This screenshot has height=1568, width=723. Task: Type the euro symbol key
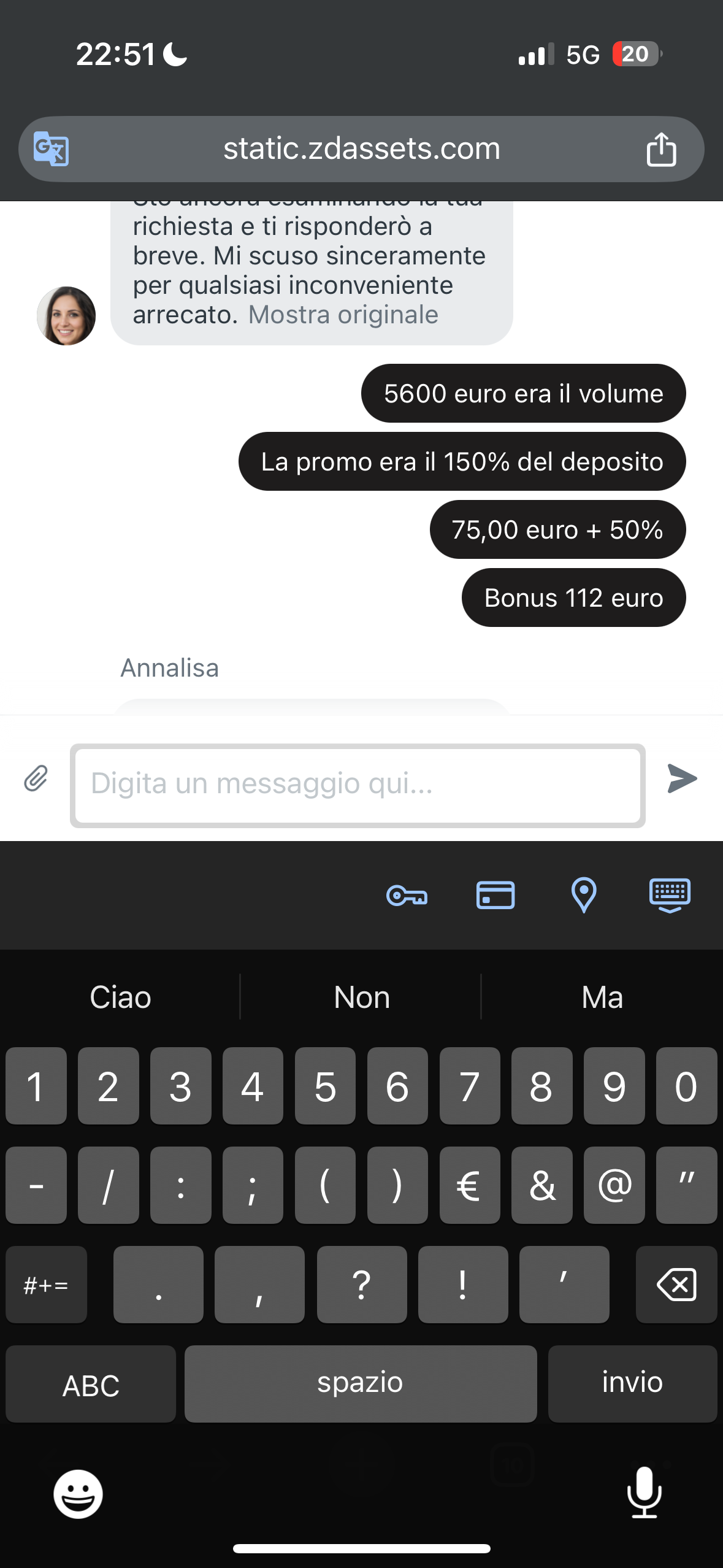470,1185
